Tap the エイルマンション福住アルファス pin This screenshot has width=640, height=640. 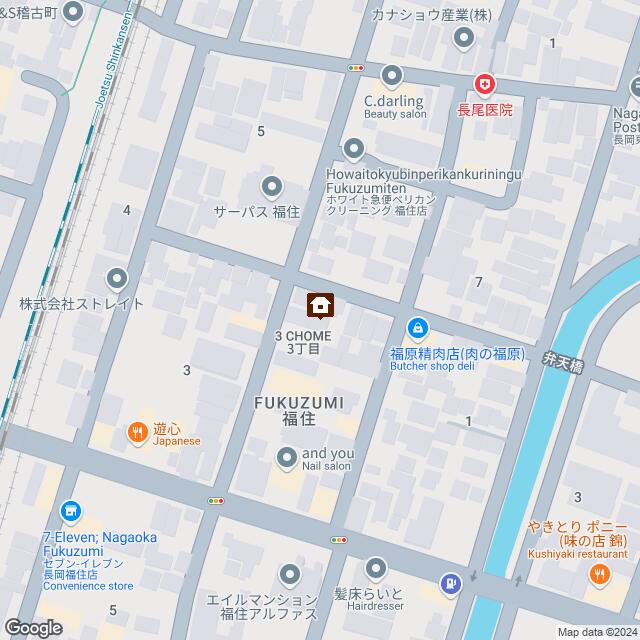click(x=290, y=574)
